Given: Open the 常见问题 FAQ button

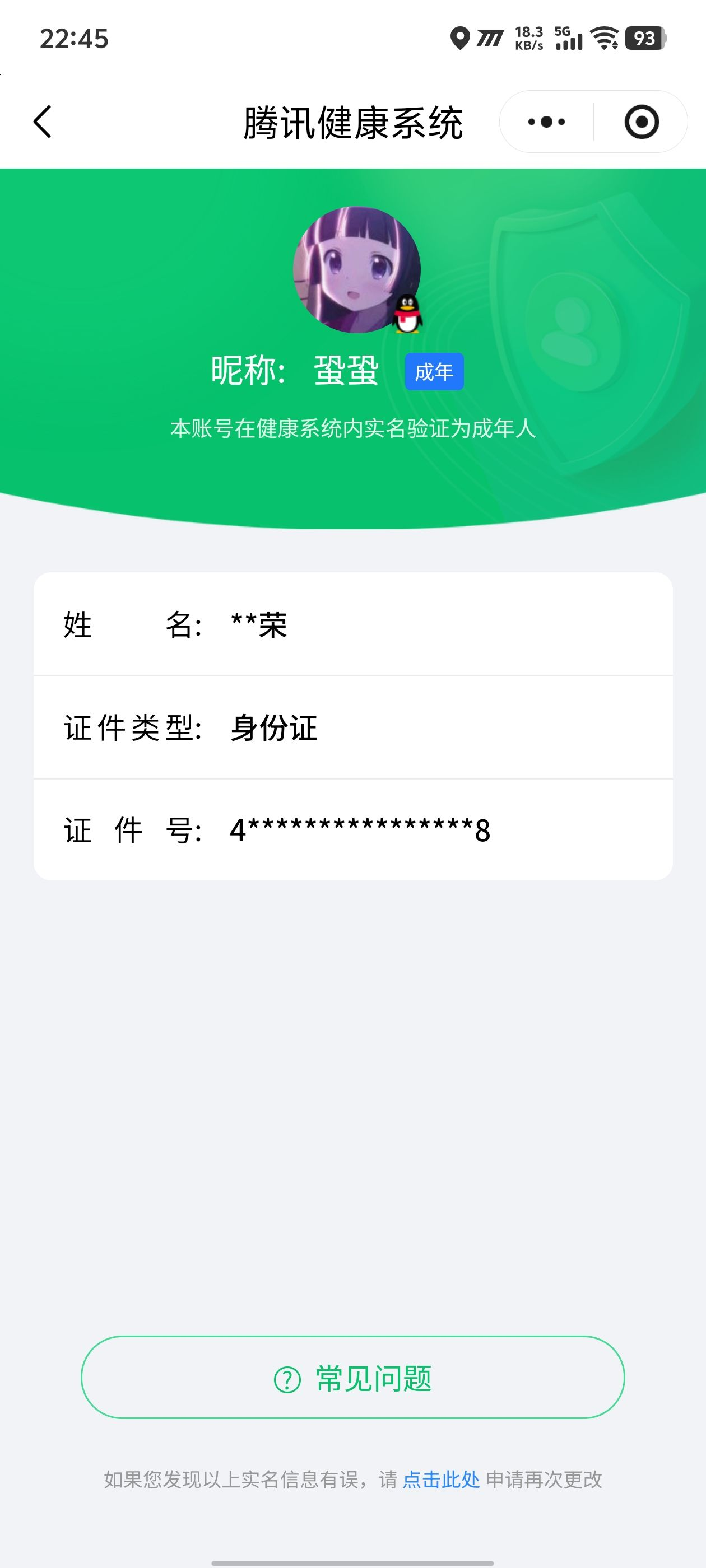Looking at the screenshot, I should tap(352, 1379).
